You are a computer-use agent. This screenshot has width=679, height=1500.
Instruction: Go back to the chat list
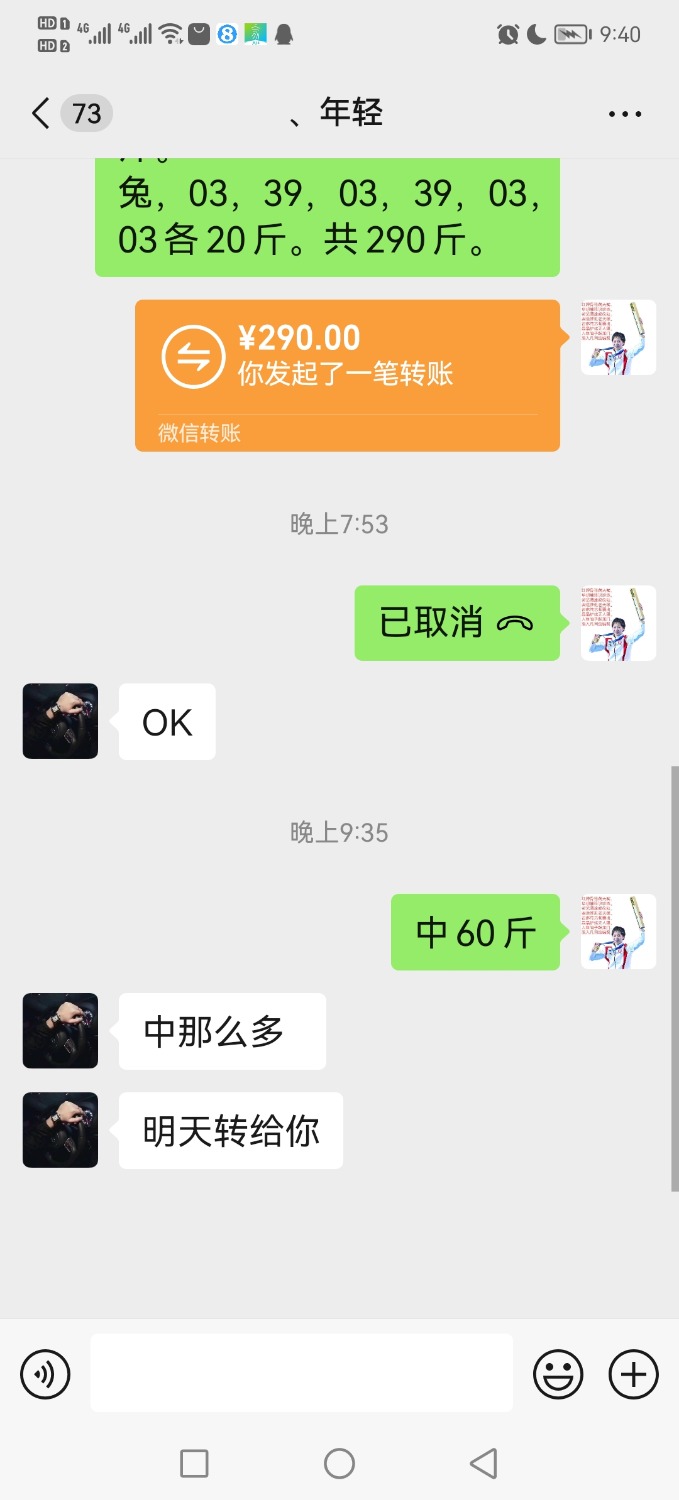[40, 113]
